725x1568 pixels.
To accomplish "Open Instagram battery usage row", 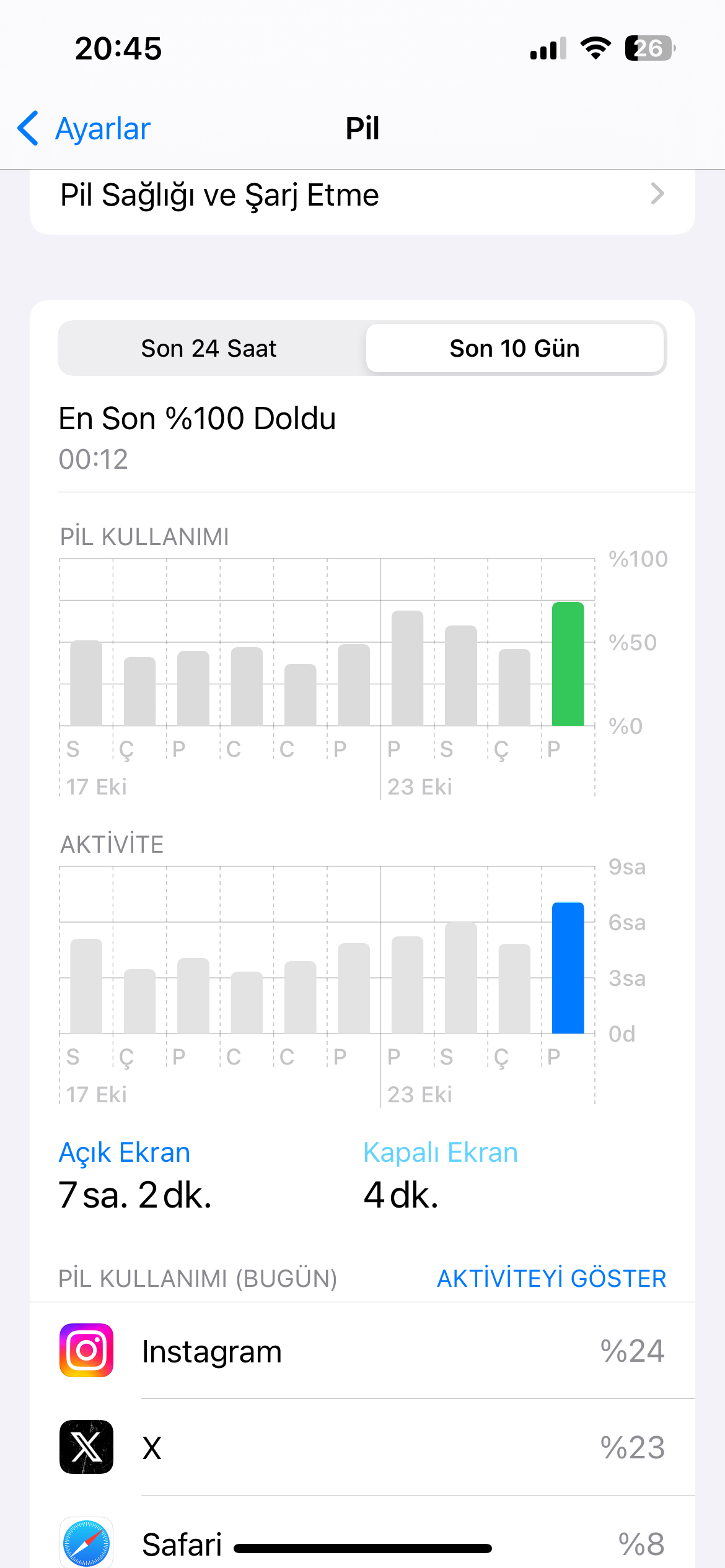I will (362, 1351).
